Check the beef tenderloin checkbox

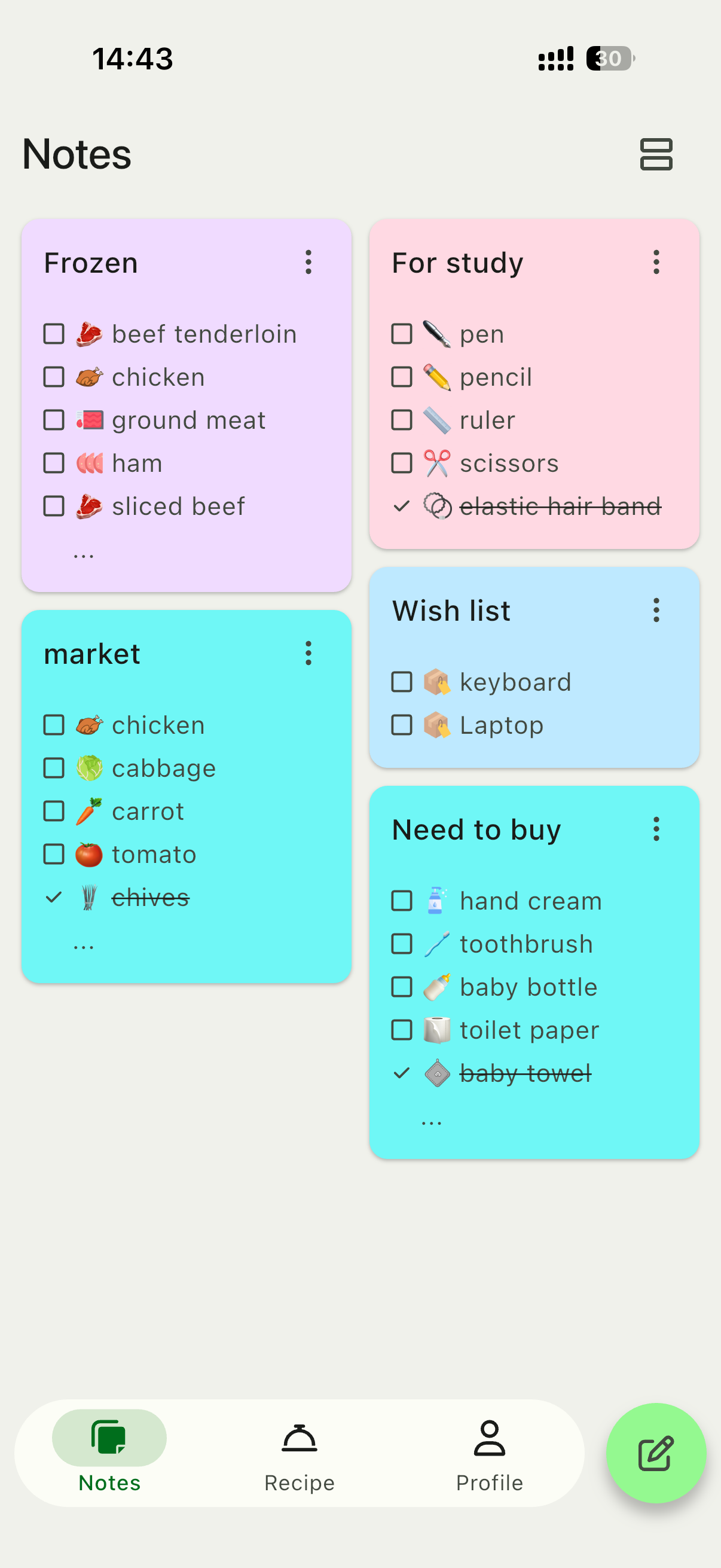(54, 334)
